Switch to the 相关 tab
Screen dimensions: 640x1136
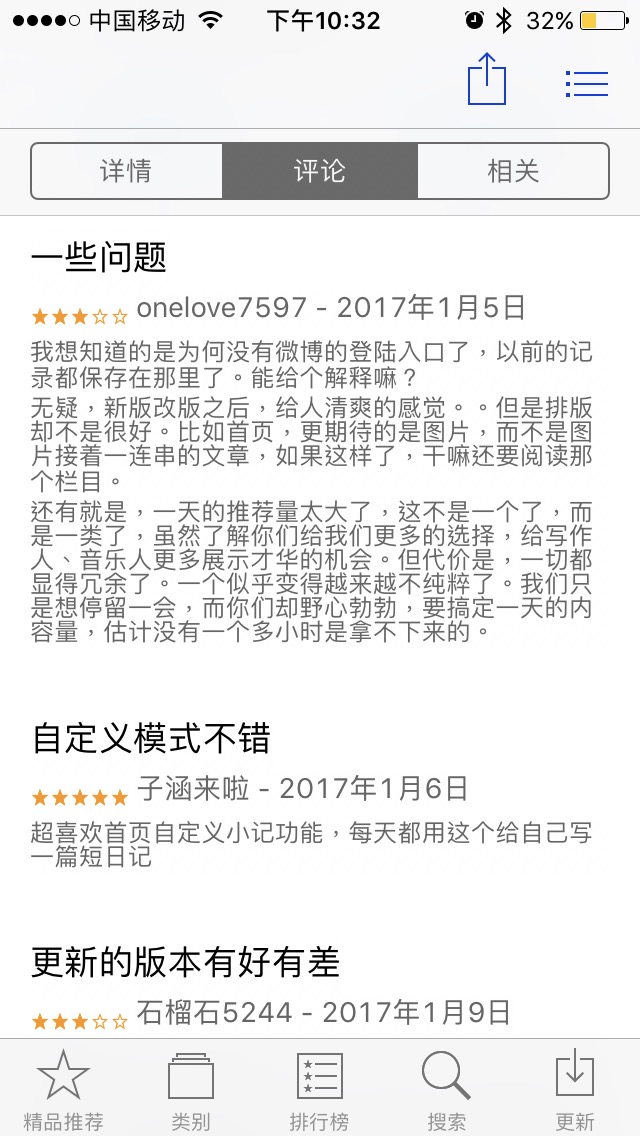(513, 171)
